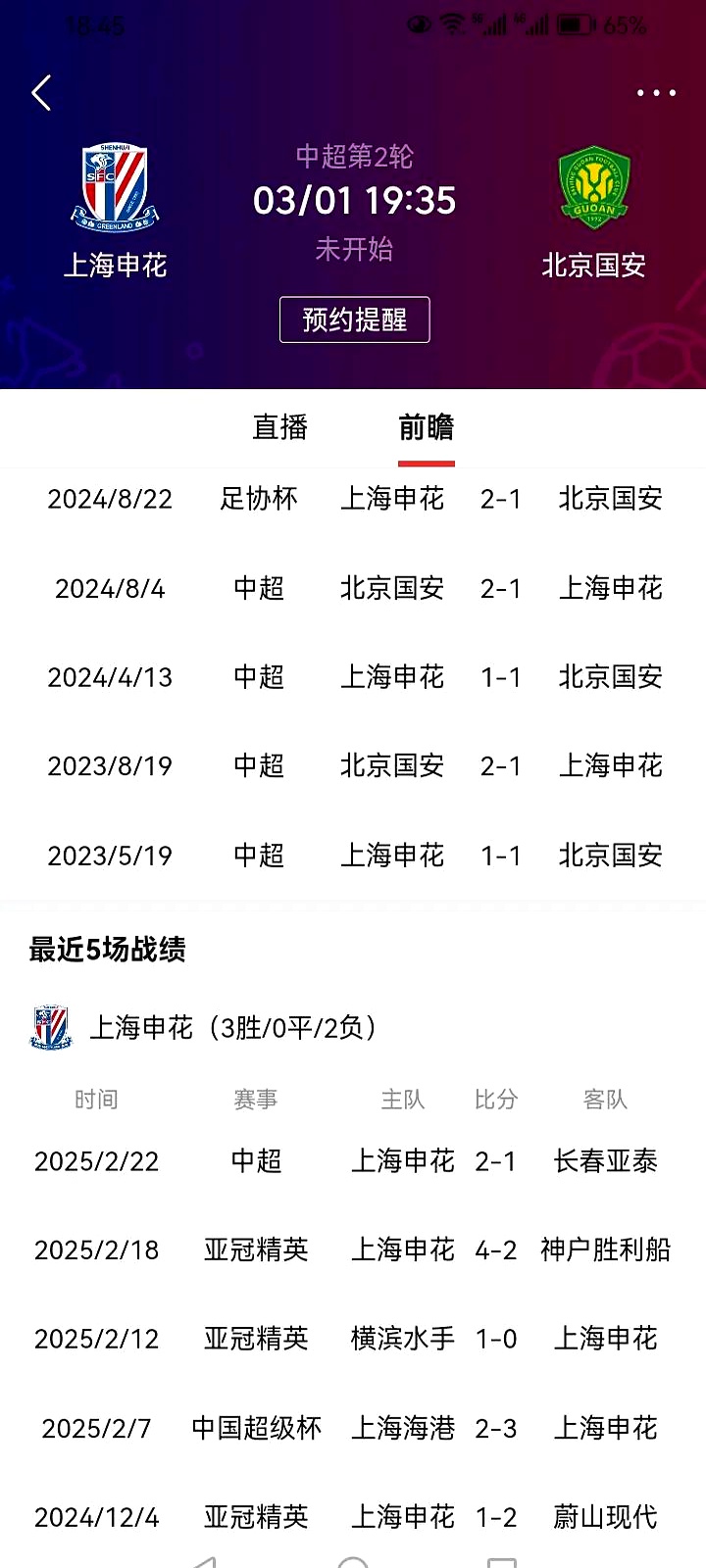Tap the 最近5场战绩 section header
706x1568 pixels.
tap(108, 951)
